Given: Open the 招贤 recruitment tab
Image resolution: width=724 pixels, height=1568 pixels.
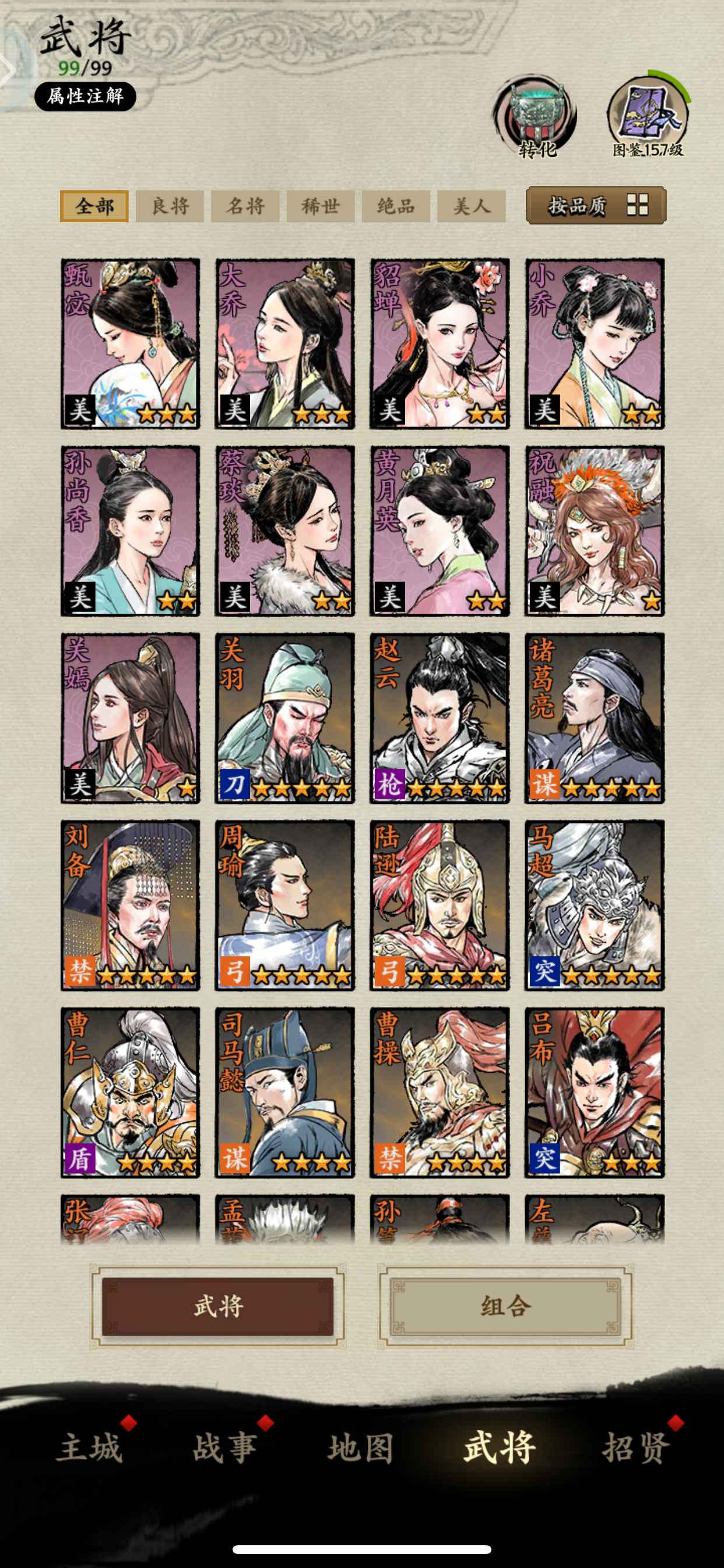Looking at the screenshot, I should 636,1447.
